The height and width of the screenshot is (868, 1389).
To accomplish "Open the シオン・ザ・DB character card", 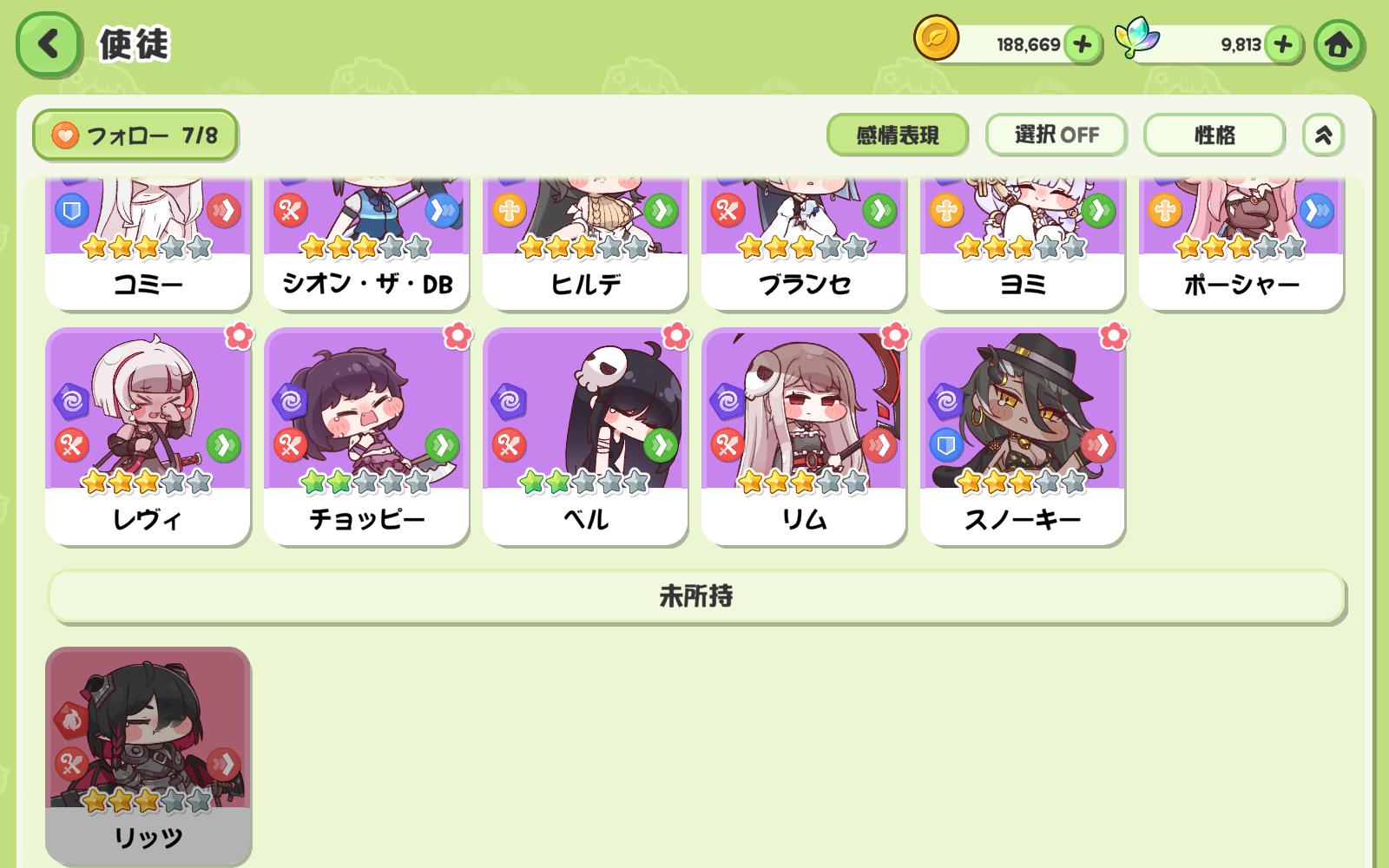I will [x=366, y=243].
